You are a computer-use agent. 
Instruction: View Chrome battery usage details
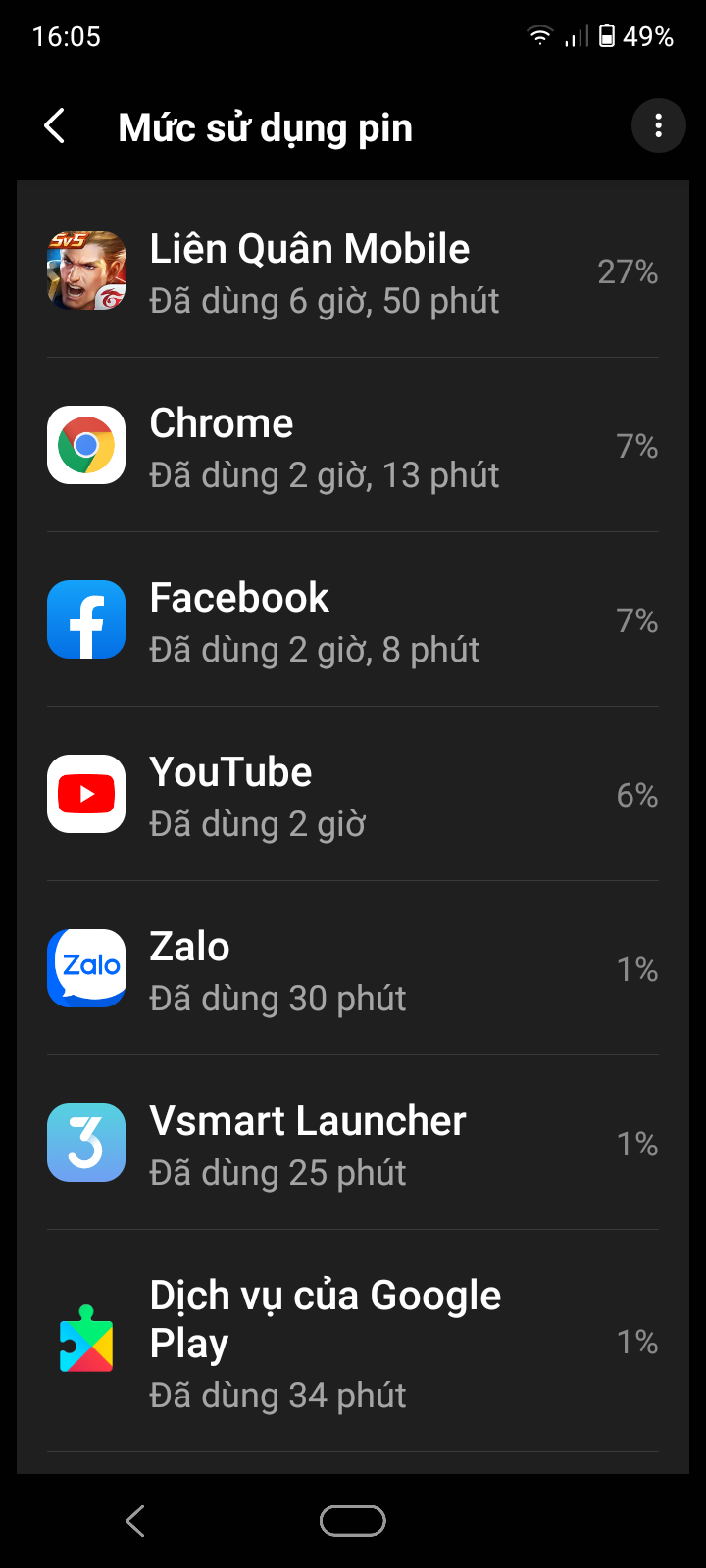[x=353, y=447]
